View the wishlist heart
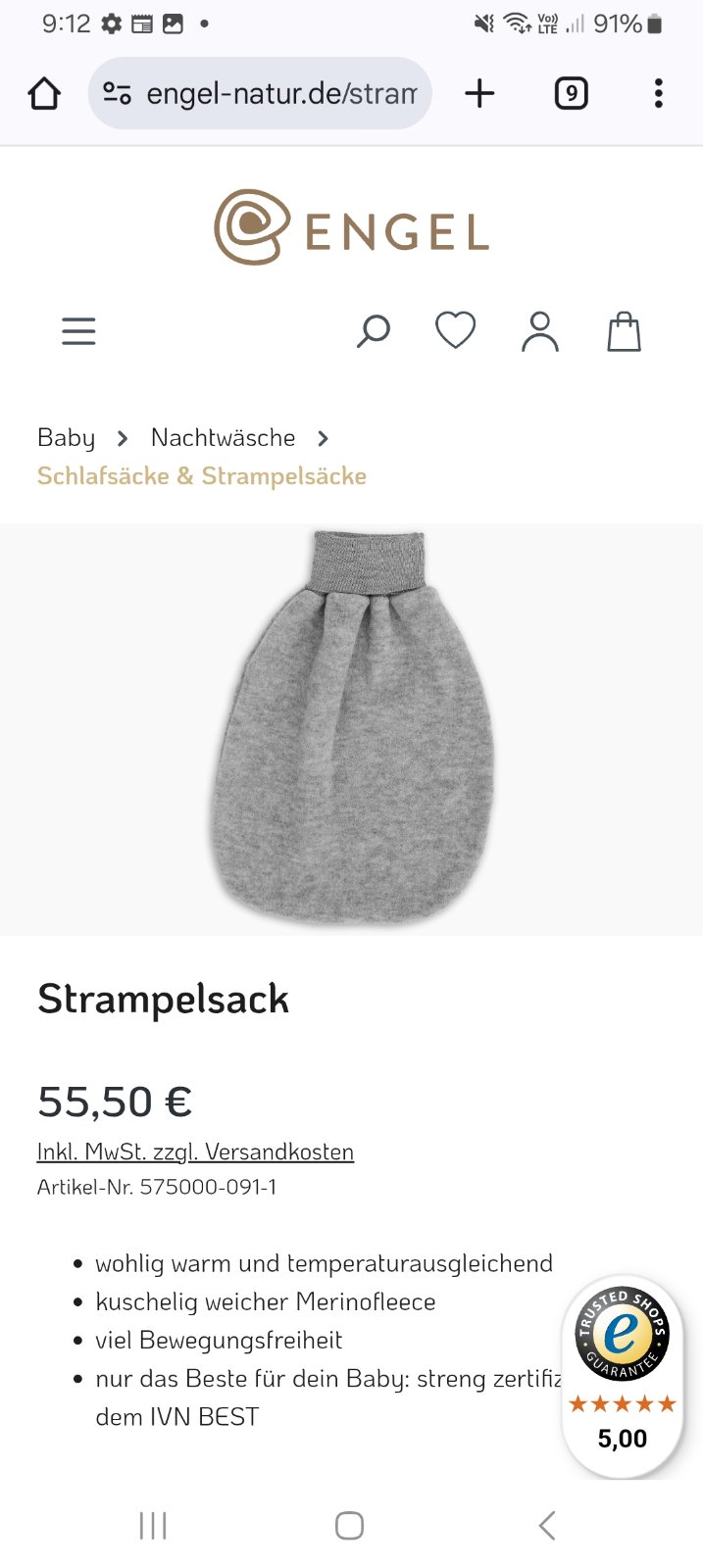Screen dimensions: 703x1568 click(455, 331)
